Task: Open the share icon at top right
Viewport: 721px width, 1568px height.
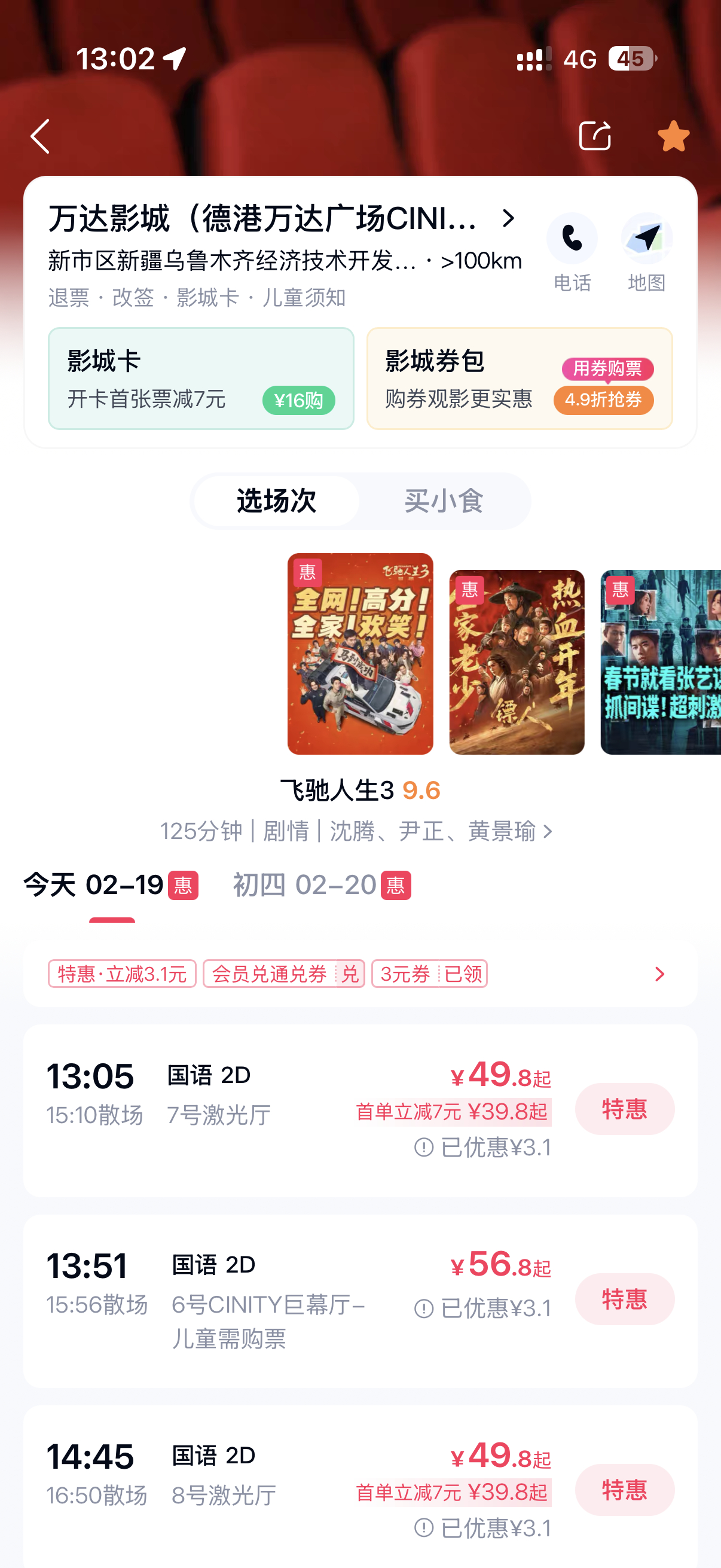Action: (x=595, y=135)
